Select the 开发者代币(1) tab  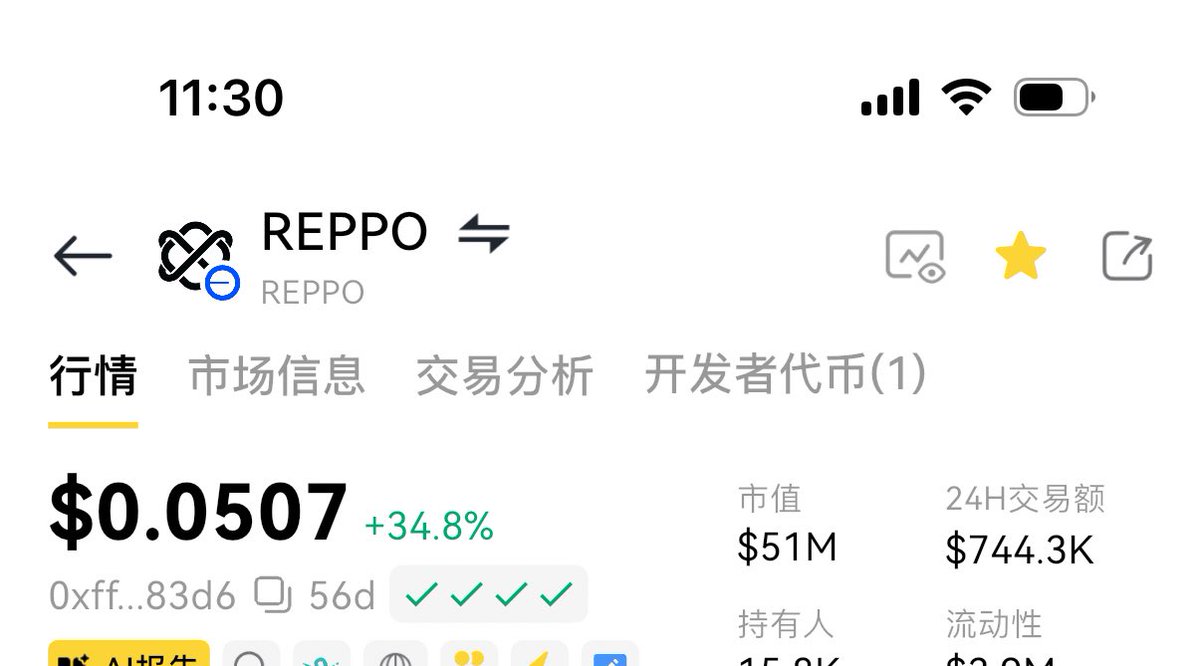tap(786, 375)
